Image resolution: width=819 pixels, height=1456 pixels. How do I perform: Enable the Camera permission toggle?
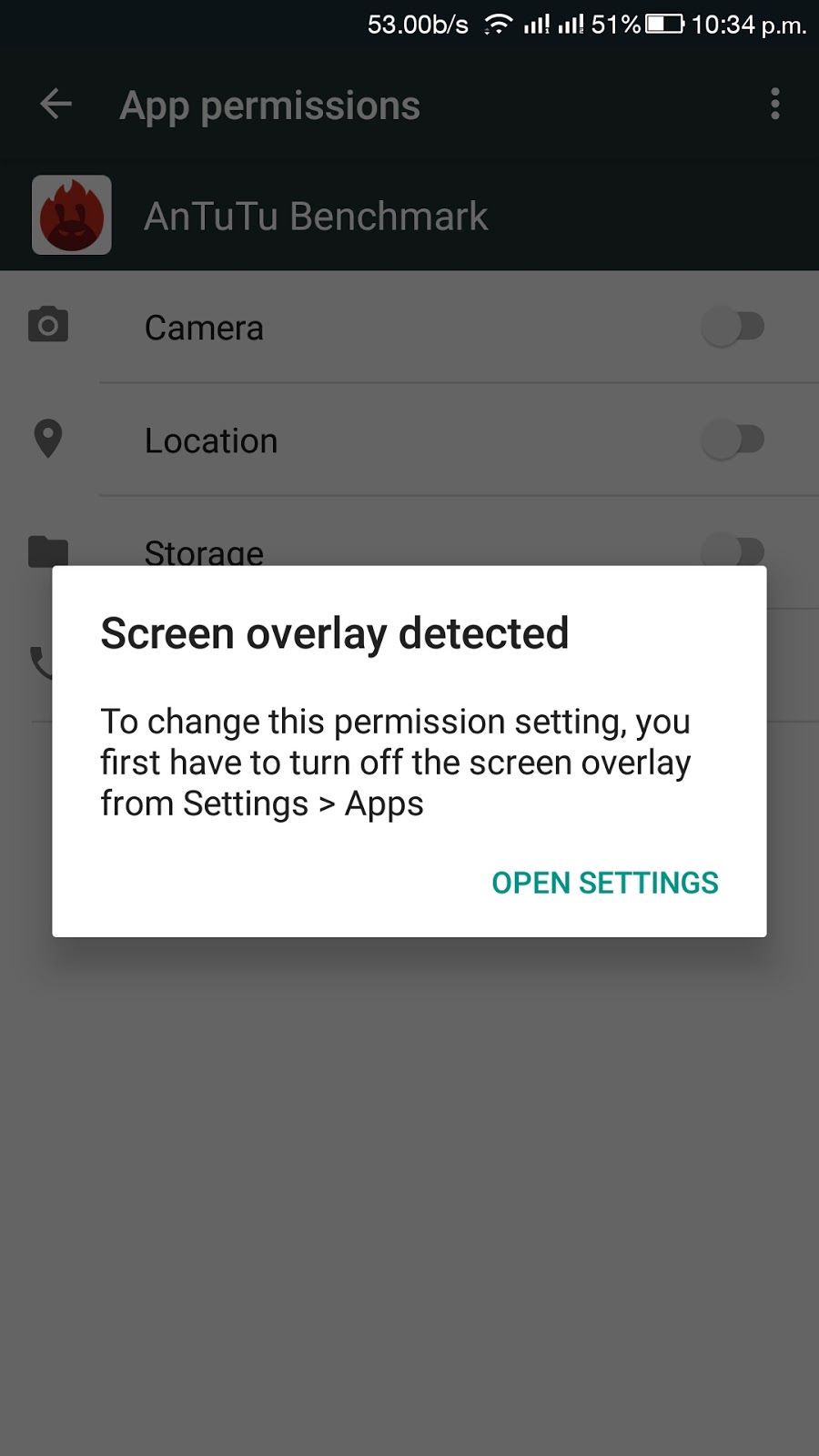point(733,326)
